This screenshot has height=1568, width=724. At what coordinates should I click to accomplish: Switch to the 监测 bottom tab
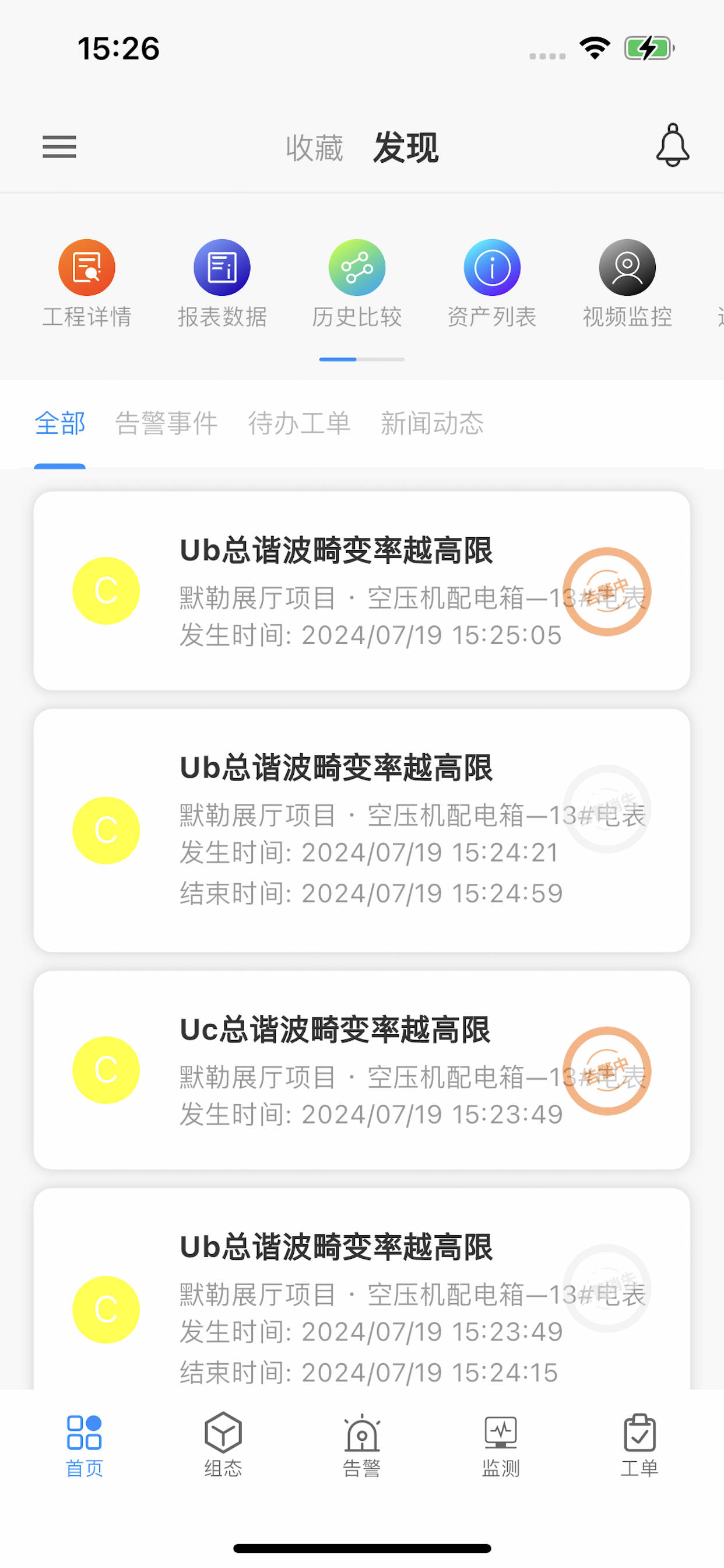pyautogui.click(x=501, y=1445)
